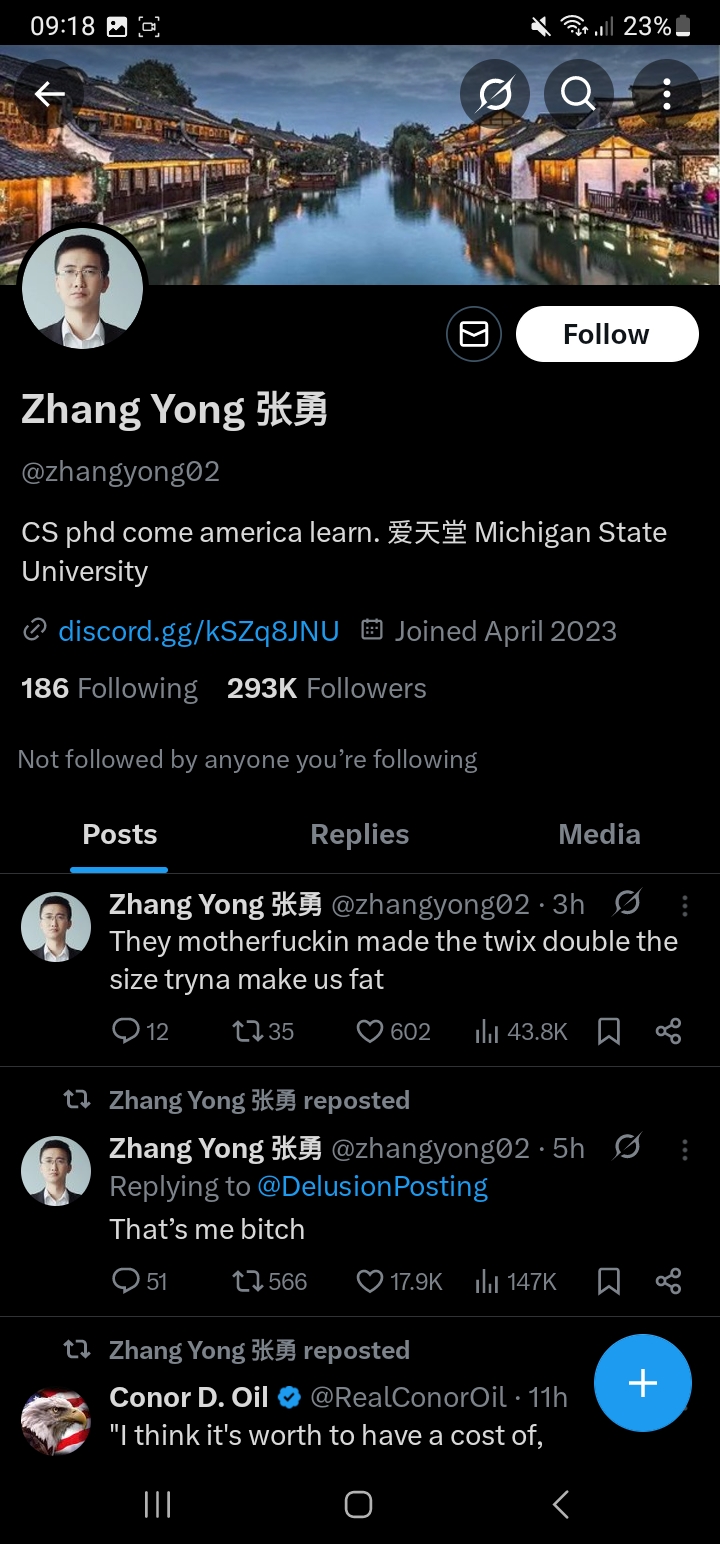Search this profile's posts
The width and height of the screenshot is (720, 1544).
pyautogui.click(x=578, y=94)
